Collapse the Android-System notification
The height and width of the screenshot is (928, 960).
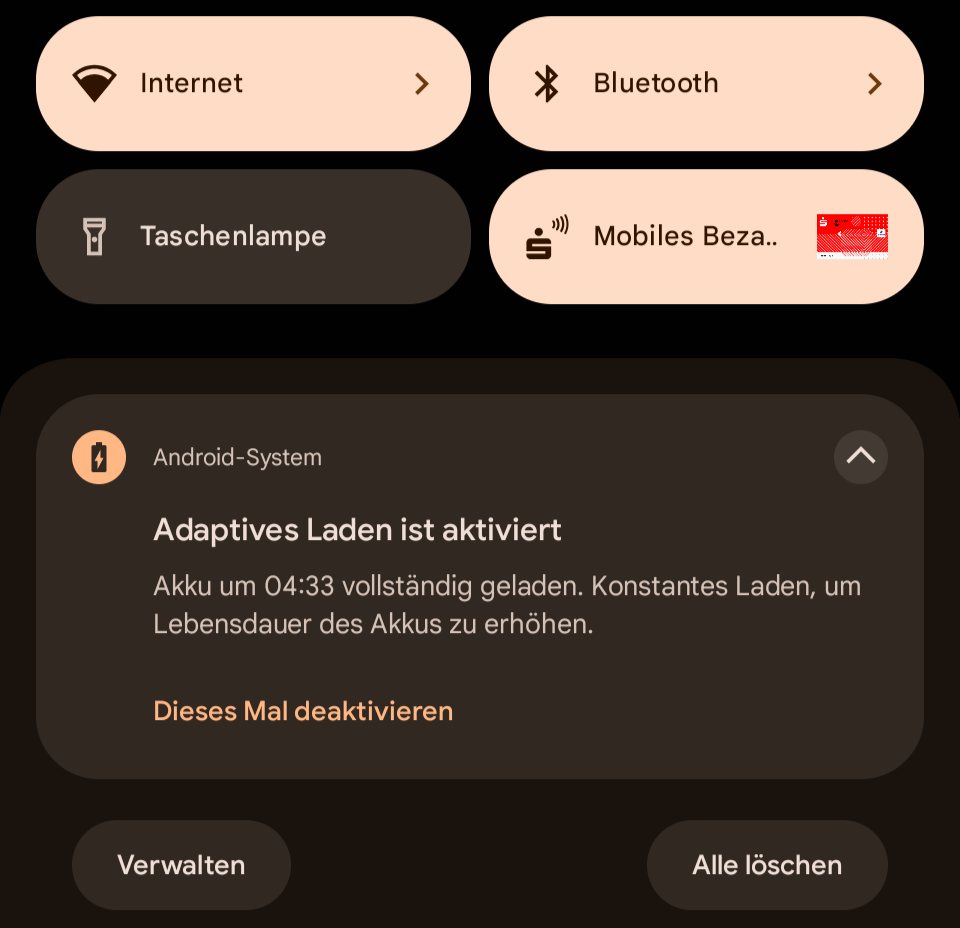pos(860,457)
